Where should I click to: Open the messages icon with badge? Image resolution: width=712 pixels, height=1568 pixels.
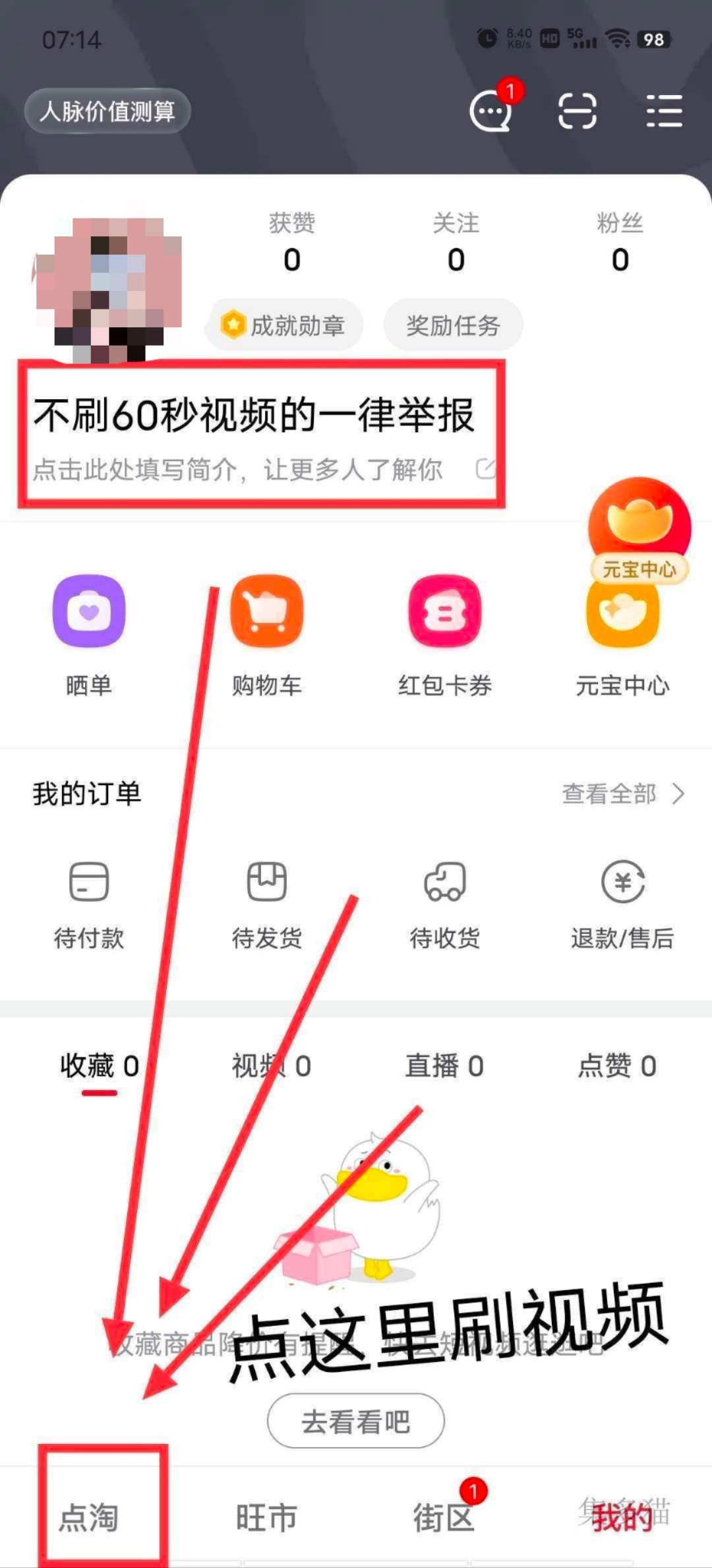point(491,111)
